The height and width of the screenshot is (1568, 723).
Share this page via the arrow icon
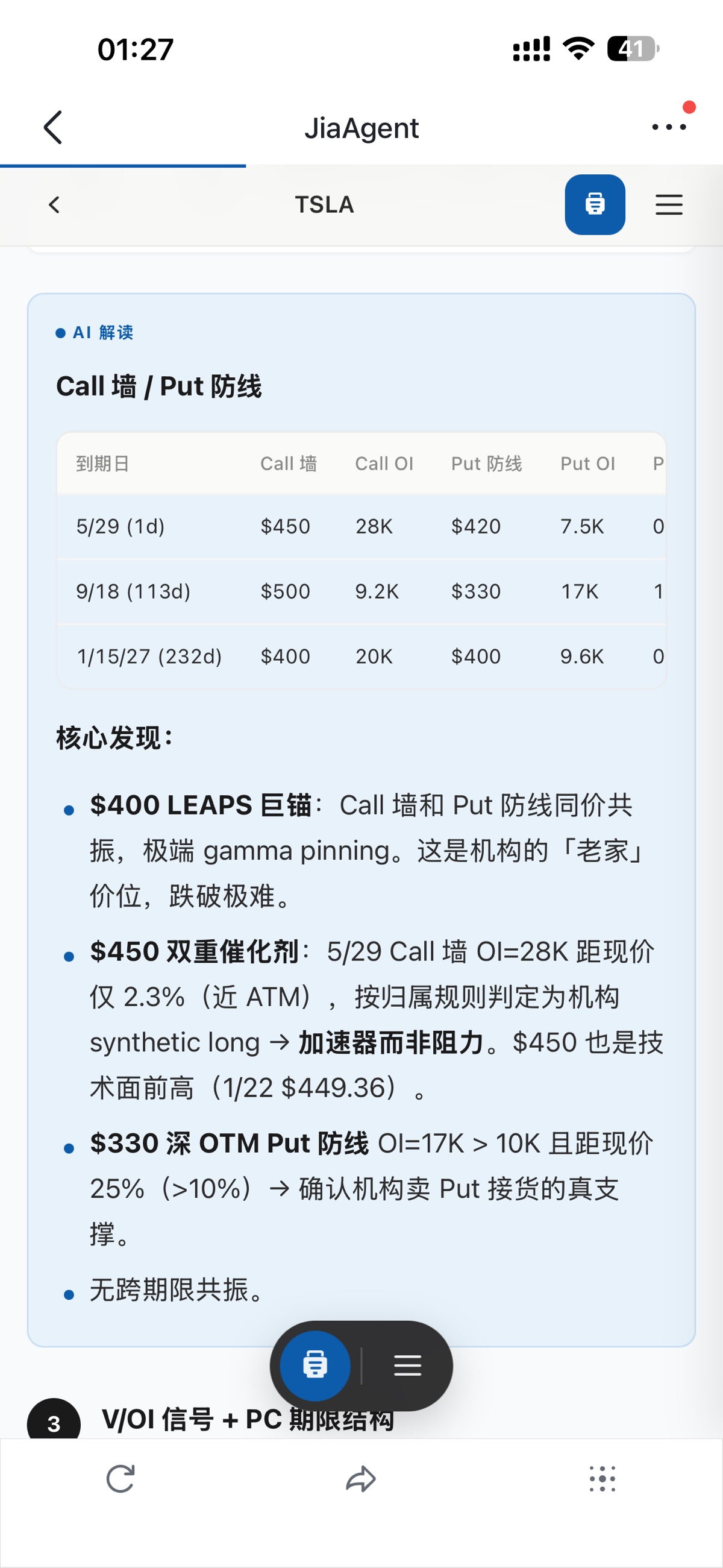[361, 1479]
